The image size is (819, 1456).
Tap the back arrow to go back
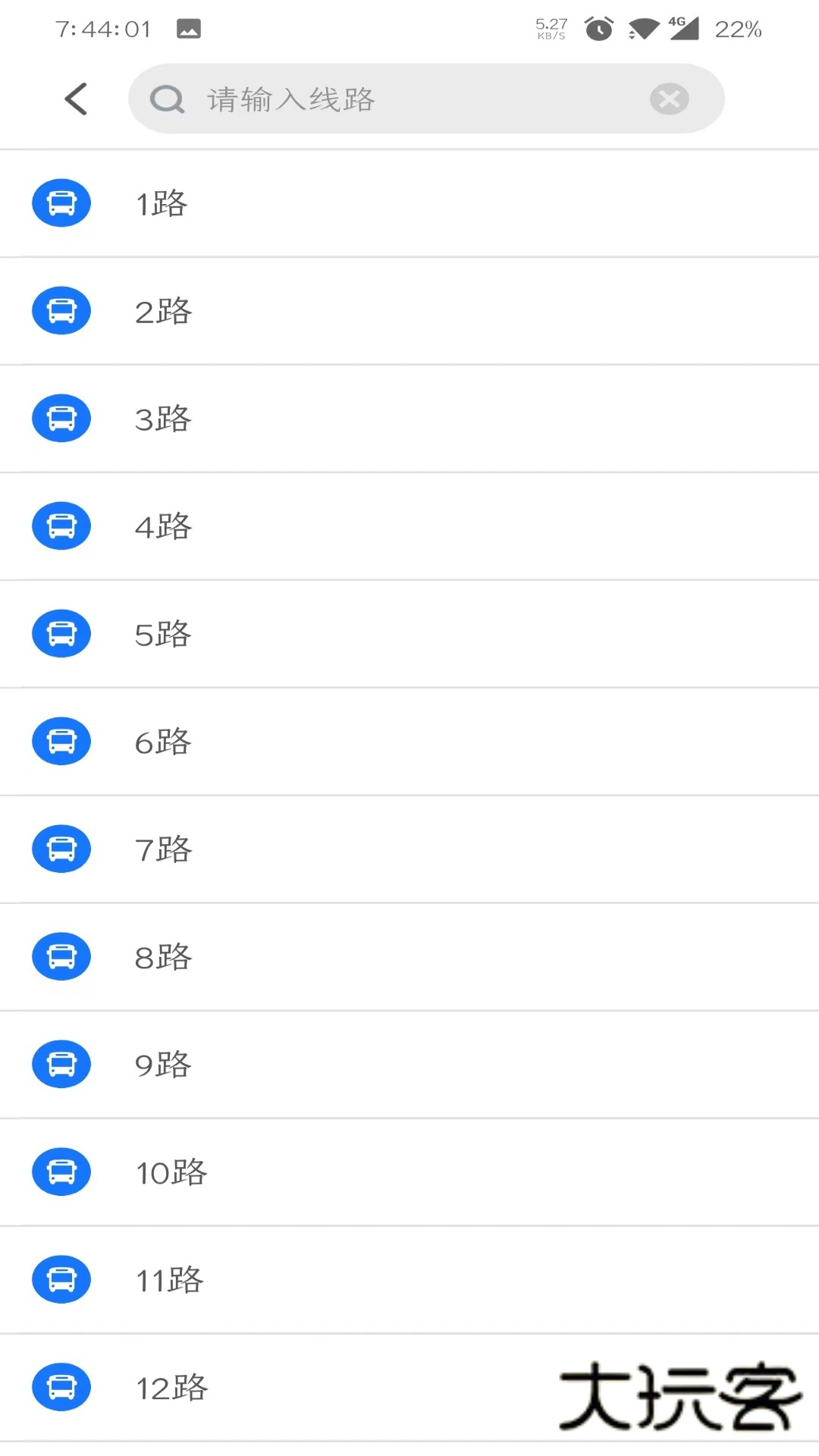pyautogui.click(x=74, y=99)
